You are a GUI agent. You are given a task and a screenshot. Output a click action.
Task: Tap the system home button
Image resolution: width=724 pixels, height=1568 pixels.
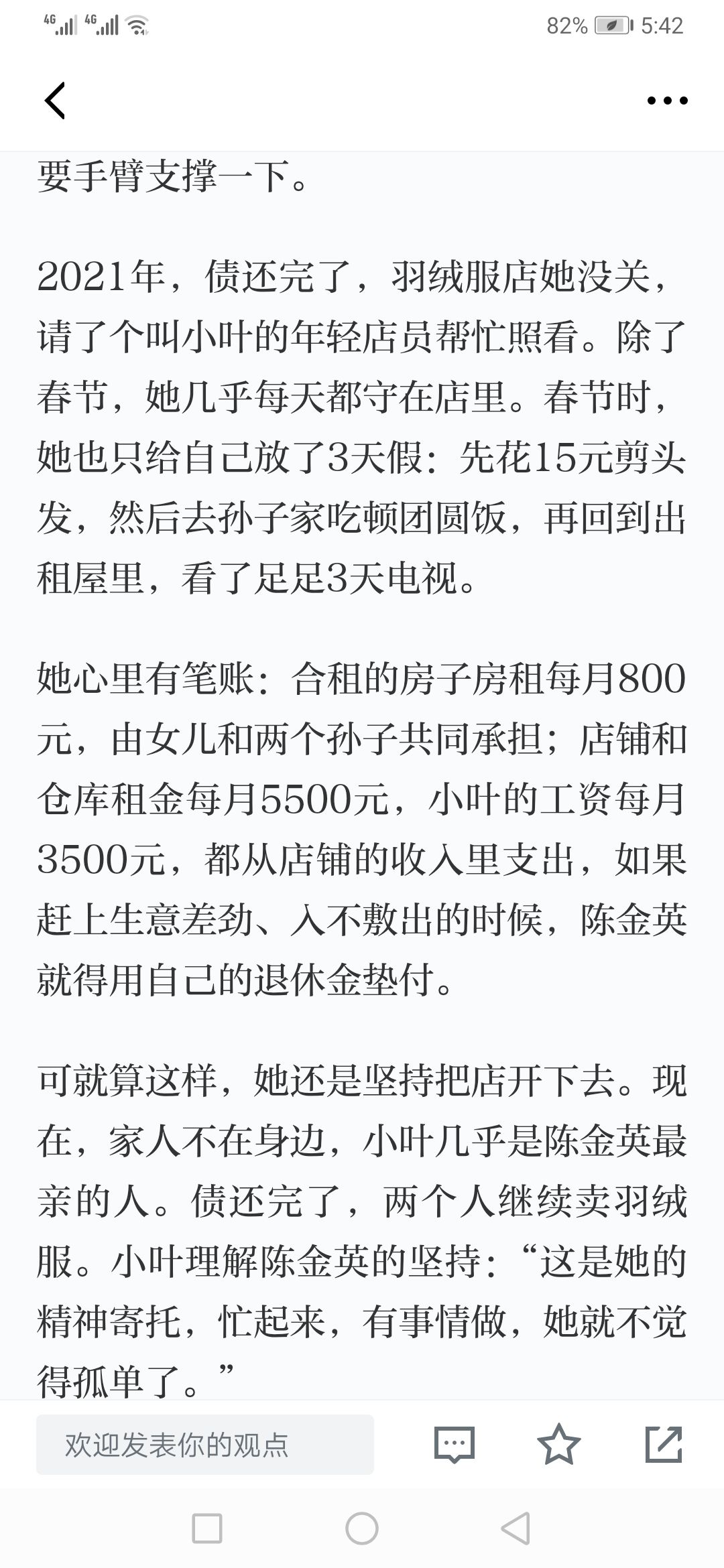(x=362, y=1528)
